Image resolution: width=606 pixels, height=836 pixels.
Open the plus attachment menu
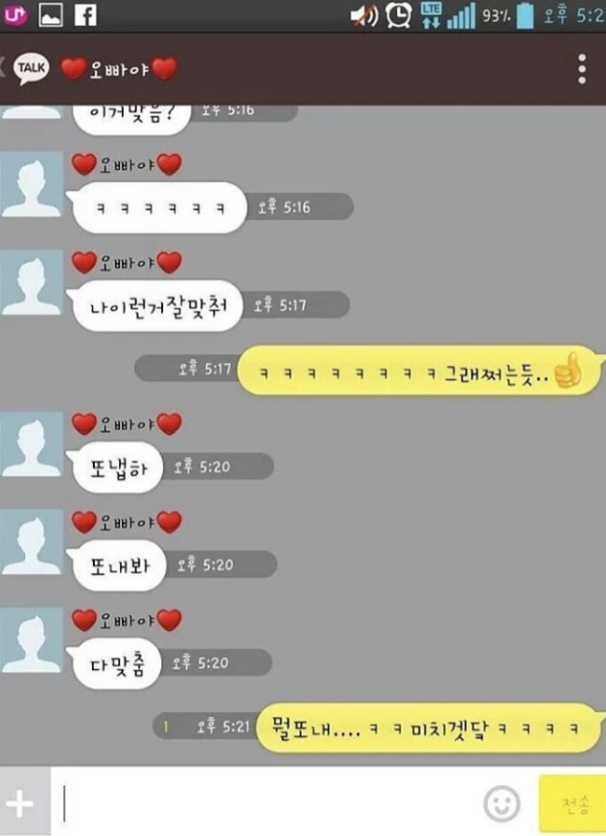click(20, 803)
